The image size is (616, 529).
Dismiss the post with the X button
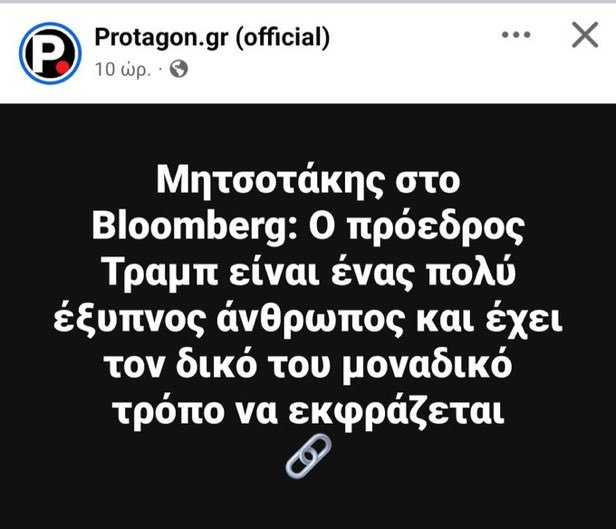584,36
